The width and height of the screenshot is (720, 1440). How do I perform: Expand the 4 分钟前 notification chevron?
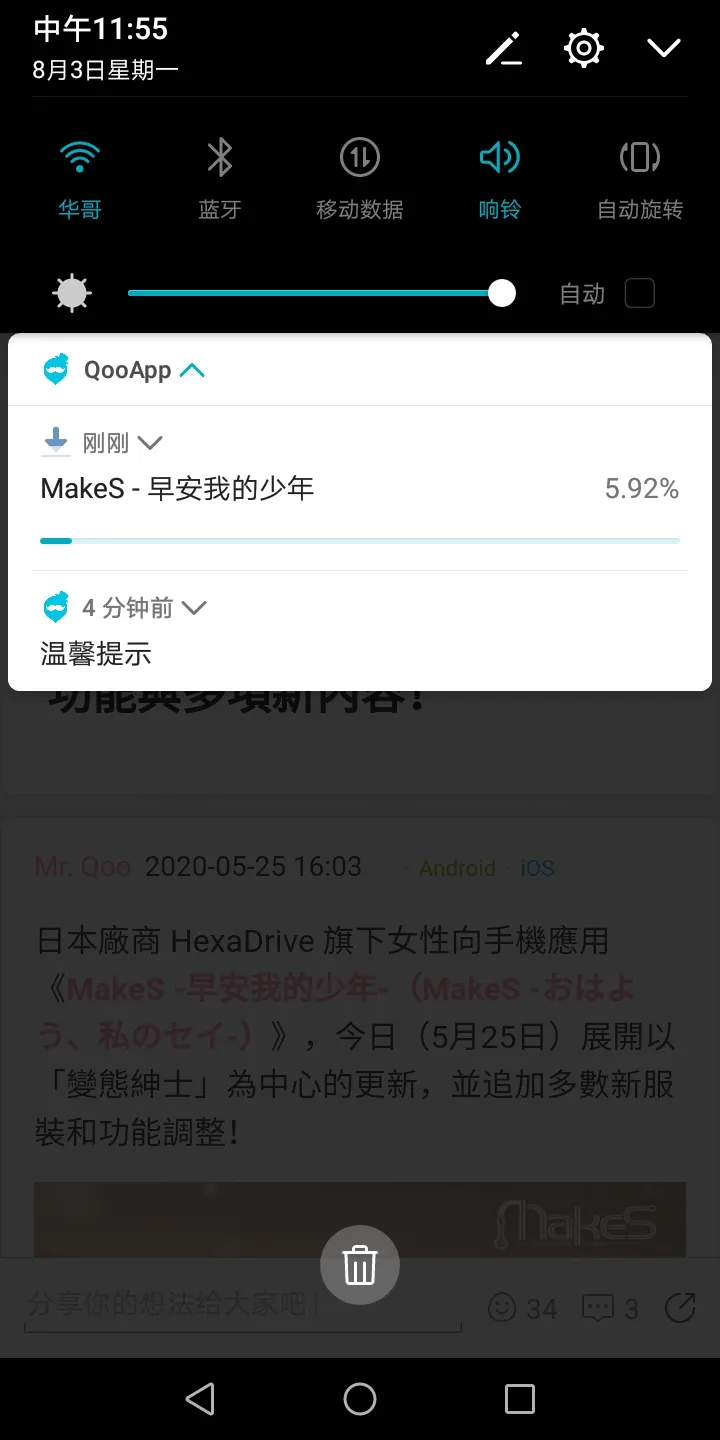tap(194, 607)
